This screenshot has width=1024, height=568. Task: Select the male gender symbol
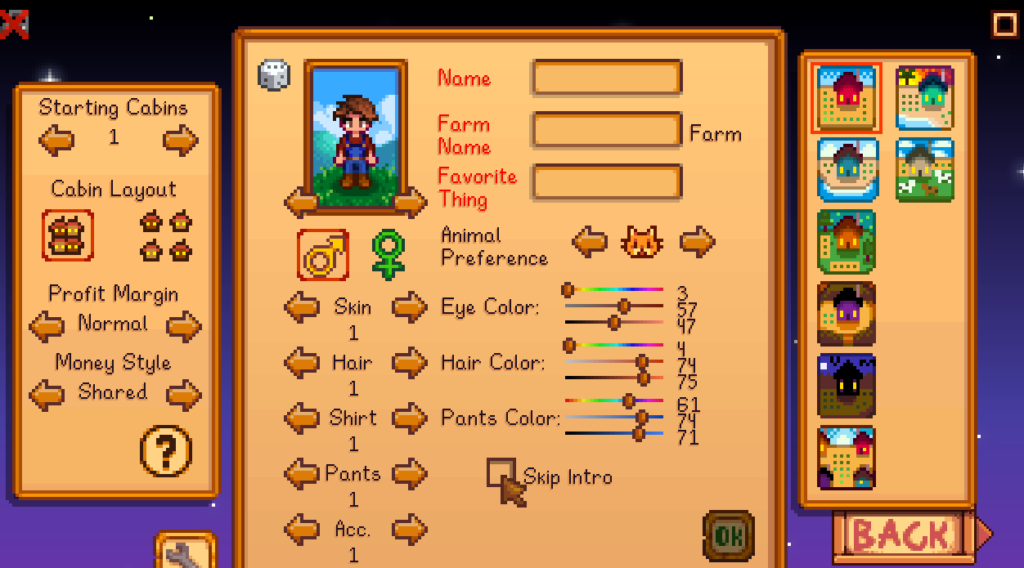point(323,255)
